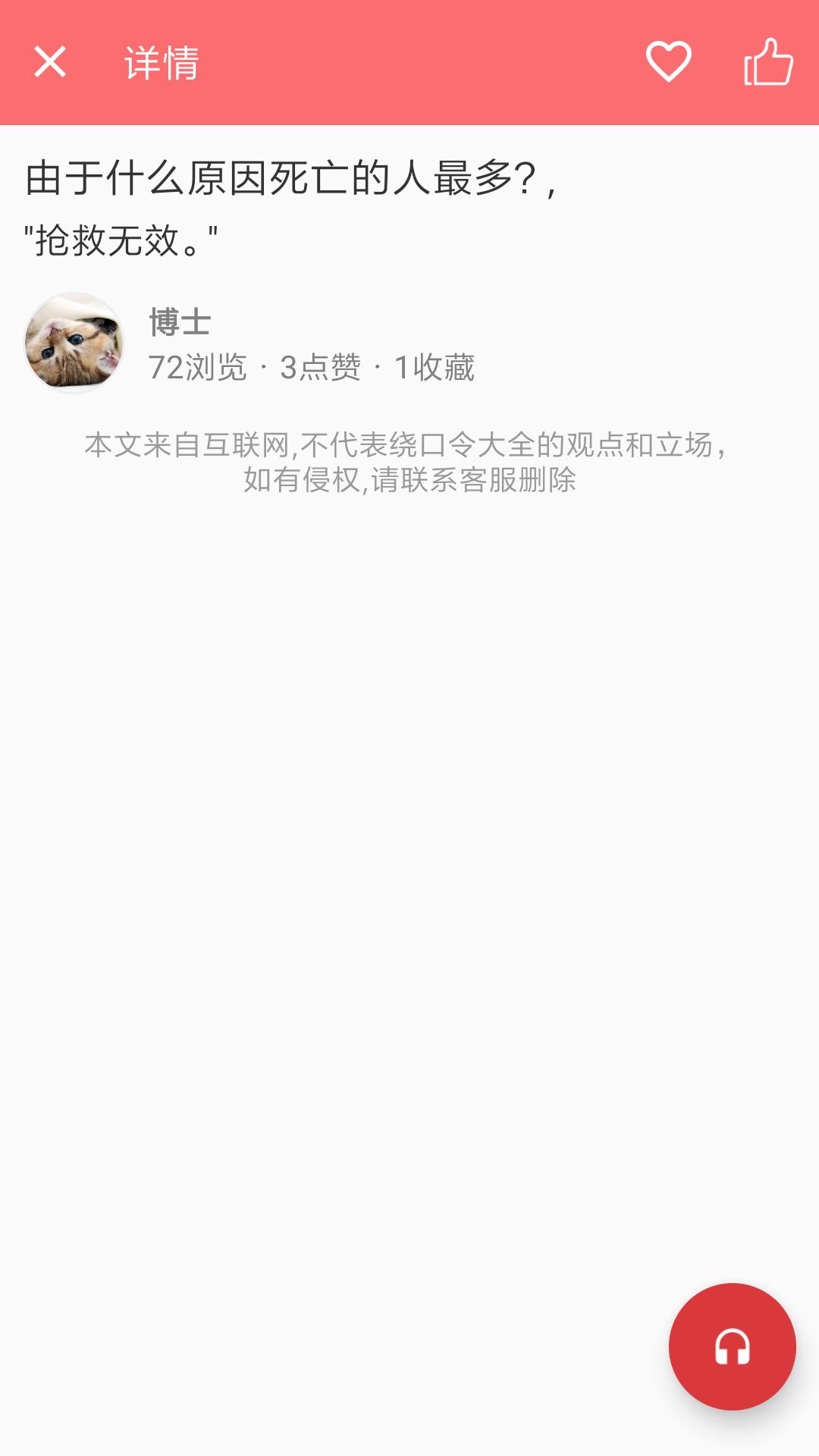
Task: Open the answer text 抢救无效
Action: coord(121,237)
